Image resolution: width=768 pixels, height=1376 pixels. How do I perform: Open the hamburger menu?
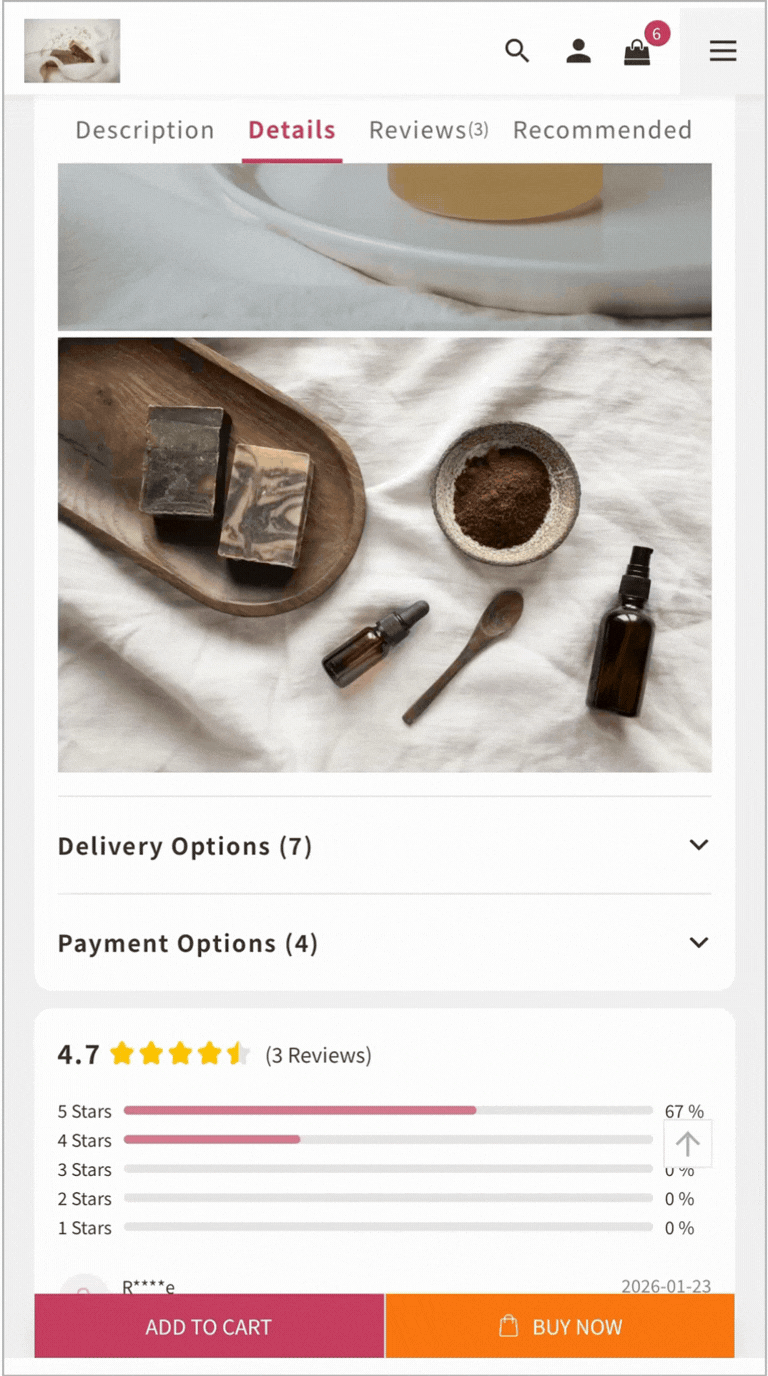[x=723, y=51]
